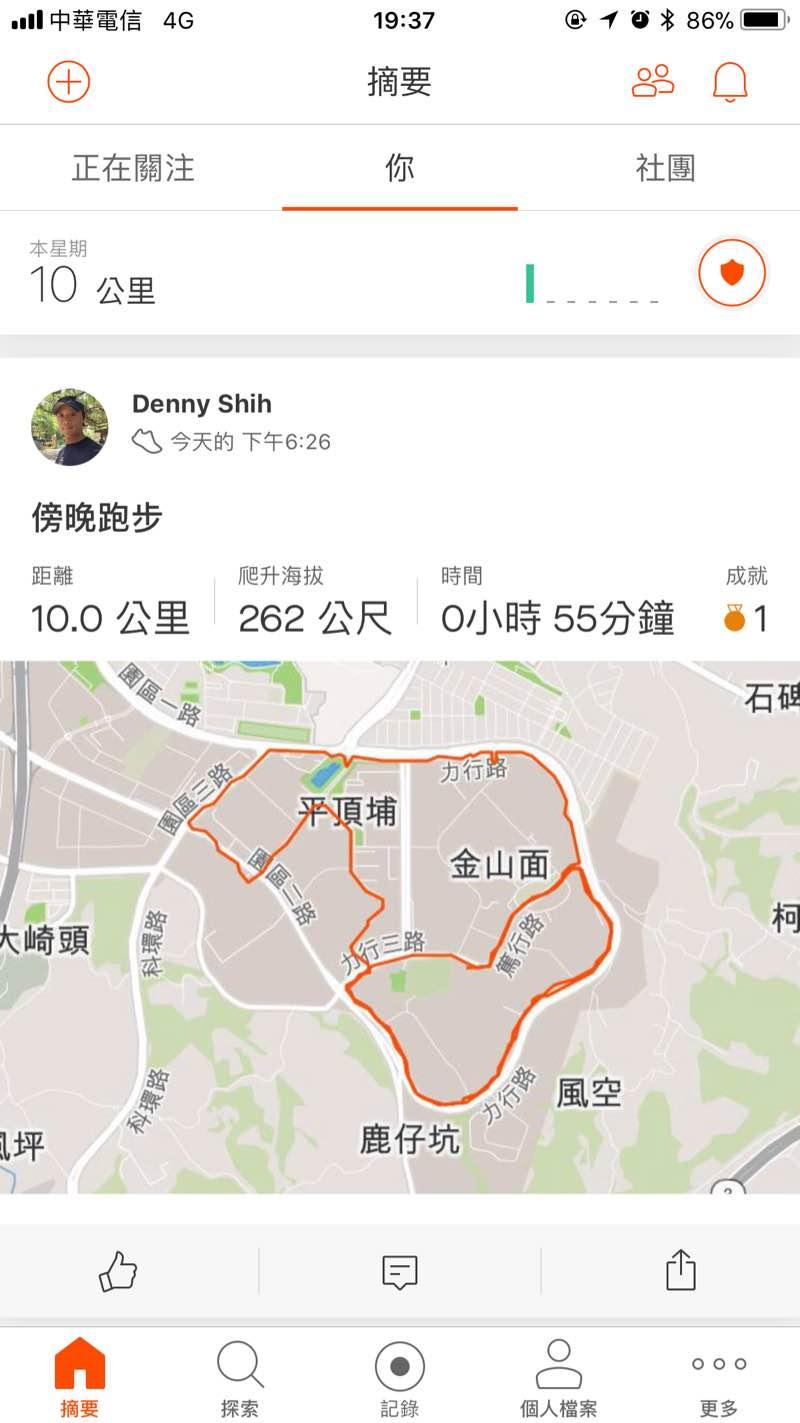
Task: Open the 傍晚跑步 activity details
Action: pos(97,518)
